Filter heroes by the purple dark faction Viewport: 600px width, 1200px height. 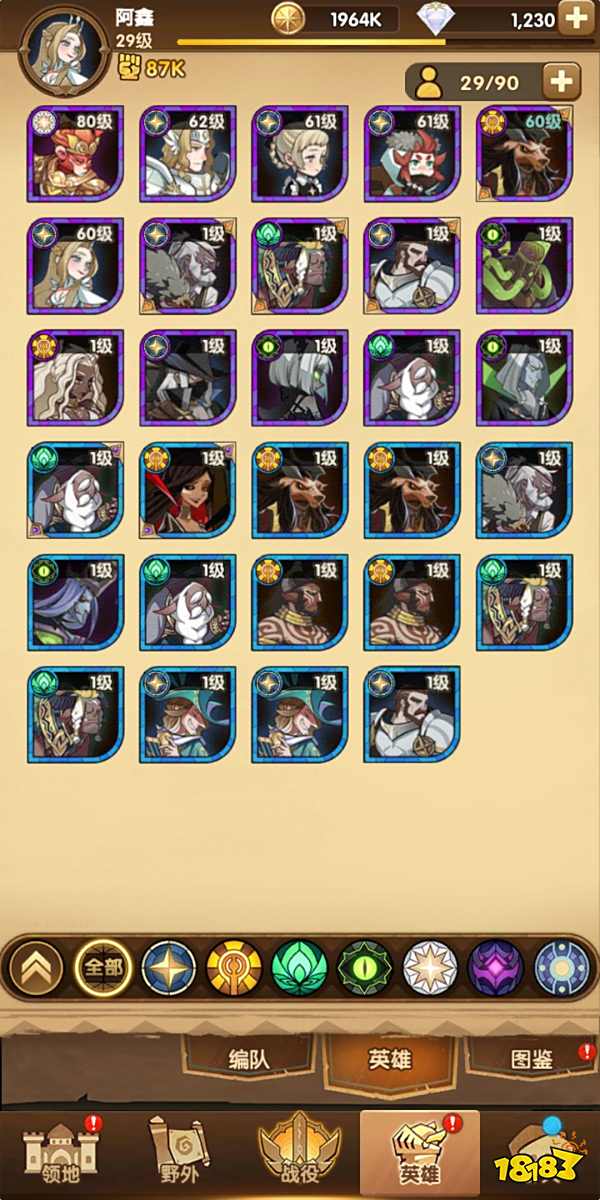pyautogui.click(x=495, y=968)
